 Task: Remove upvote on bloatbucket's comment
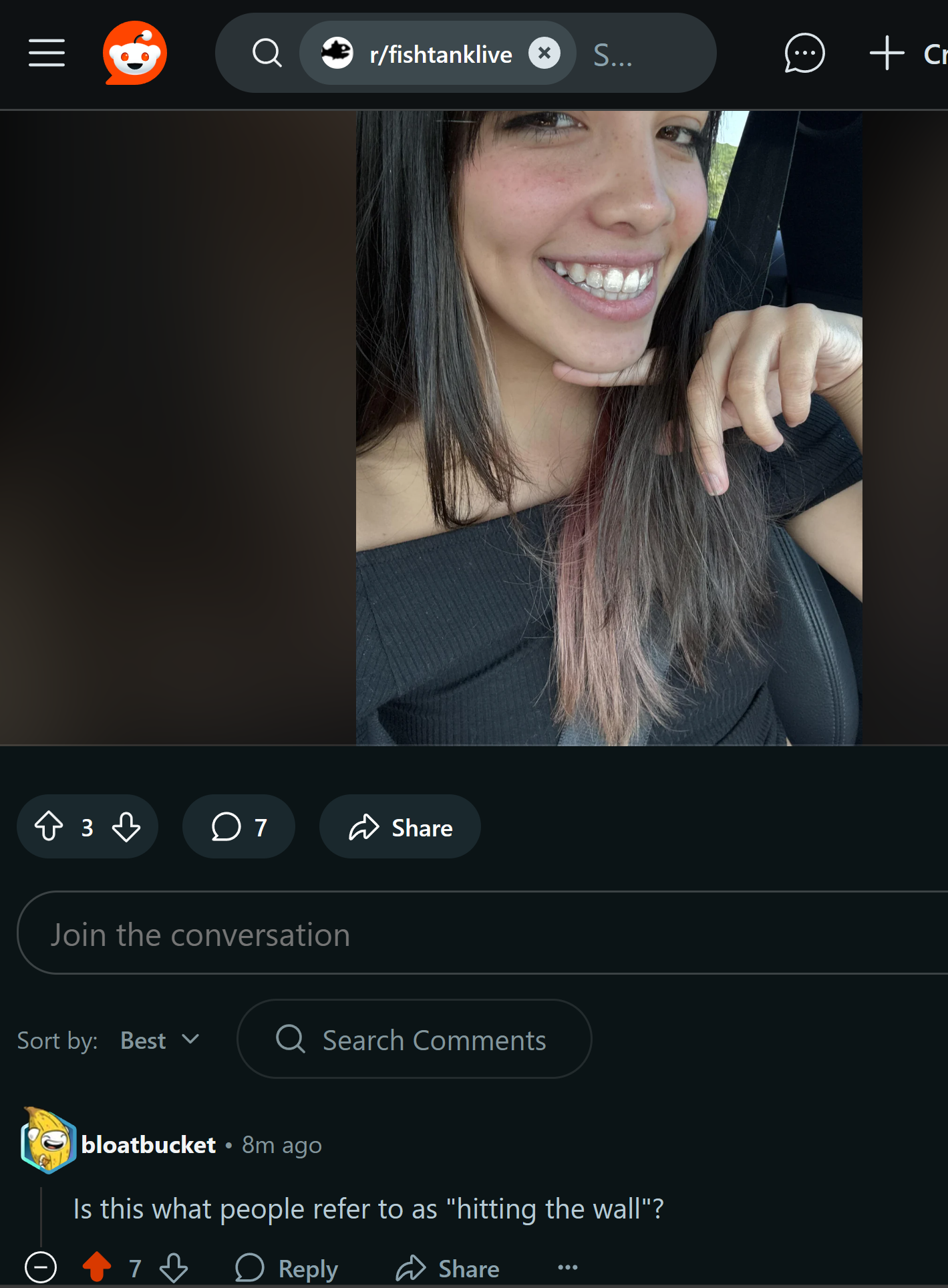(x=97, y=1267)
